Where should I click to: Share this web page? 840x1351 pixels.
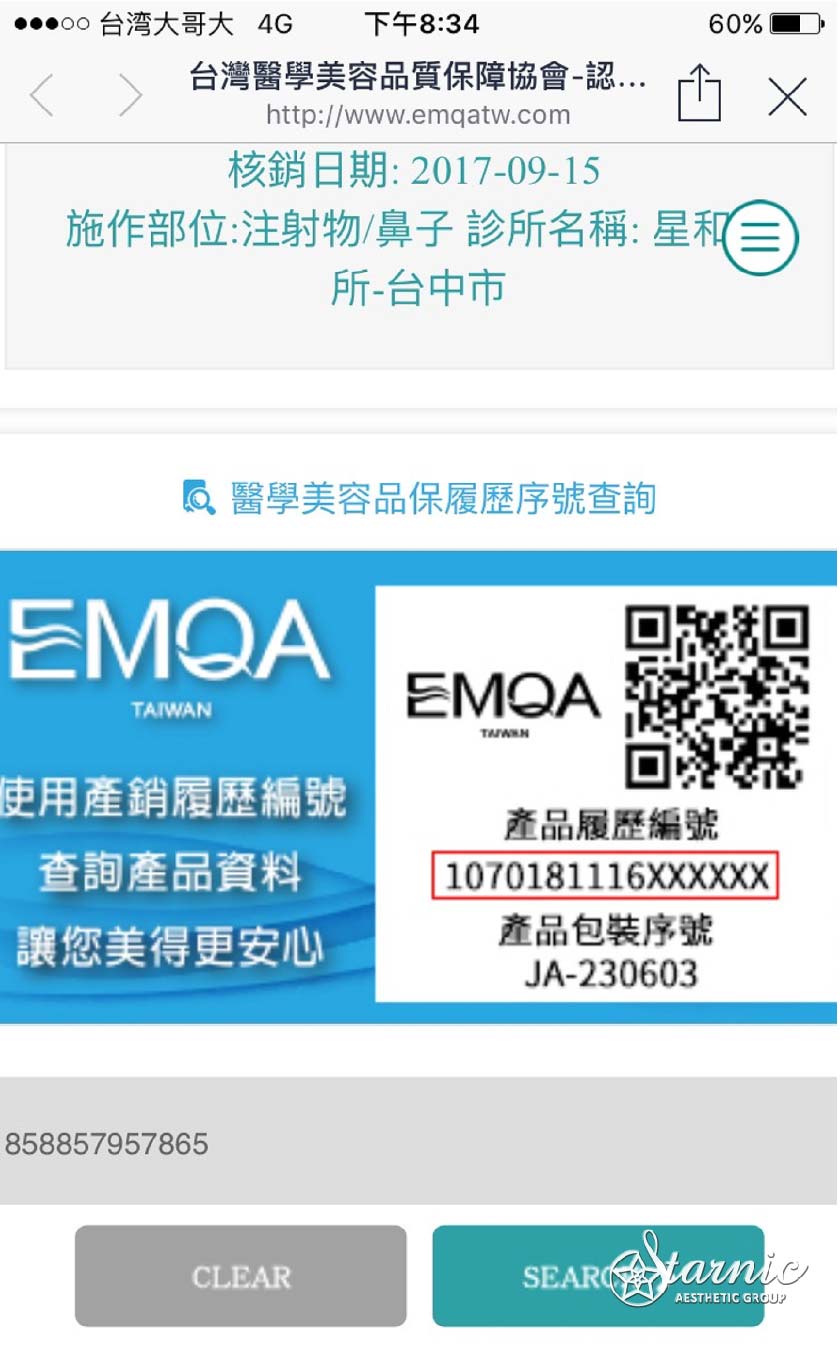click(699, 97)
